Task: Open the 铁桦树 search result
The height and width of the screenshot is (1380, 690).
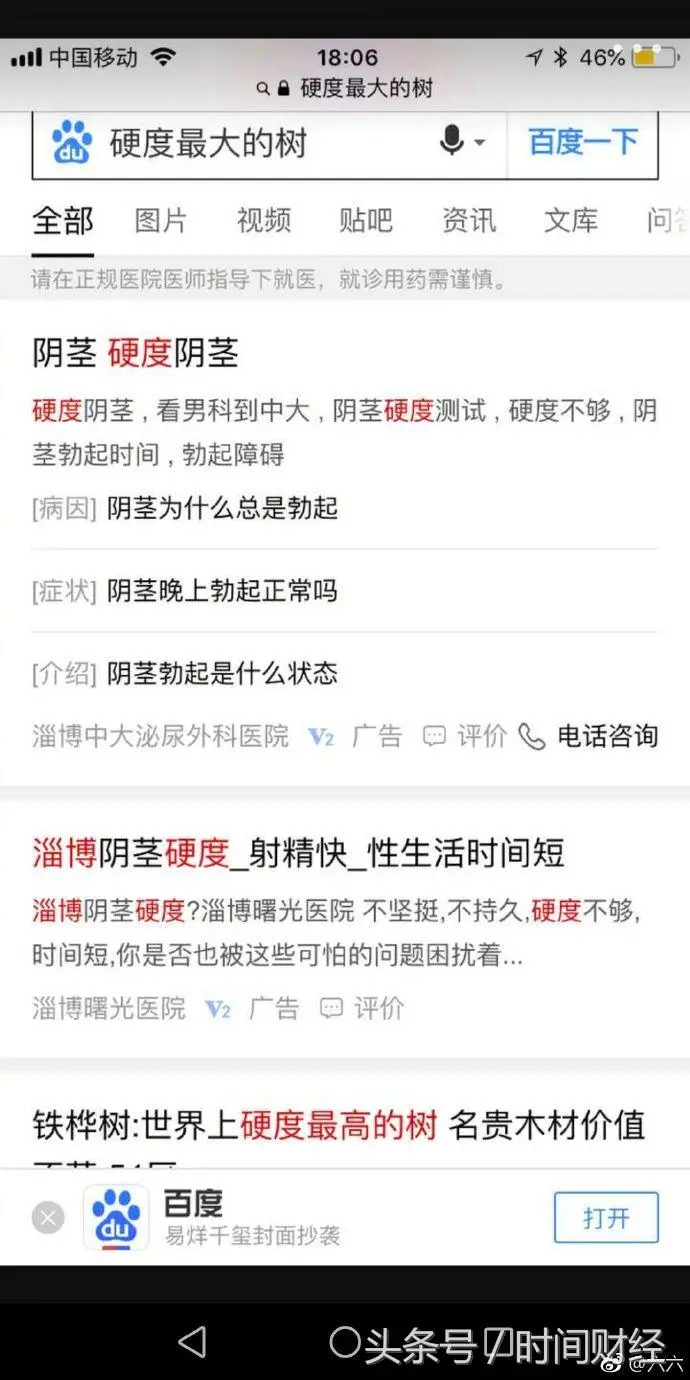Action: [x=338, y=1126]
